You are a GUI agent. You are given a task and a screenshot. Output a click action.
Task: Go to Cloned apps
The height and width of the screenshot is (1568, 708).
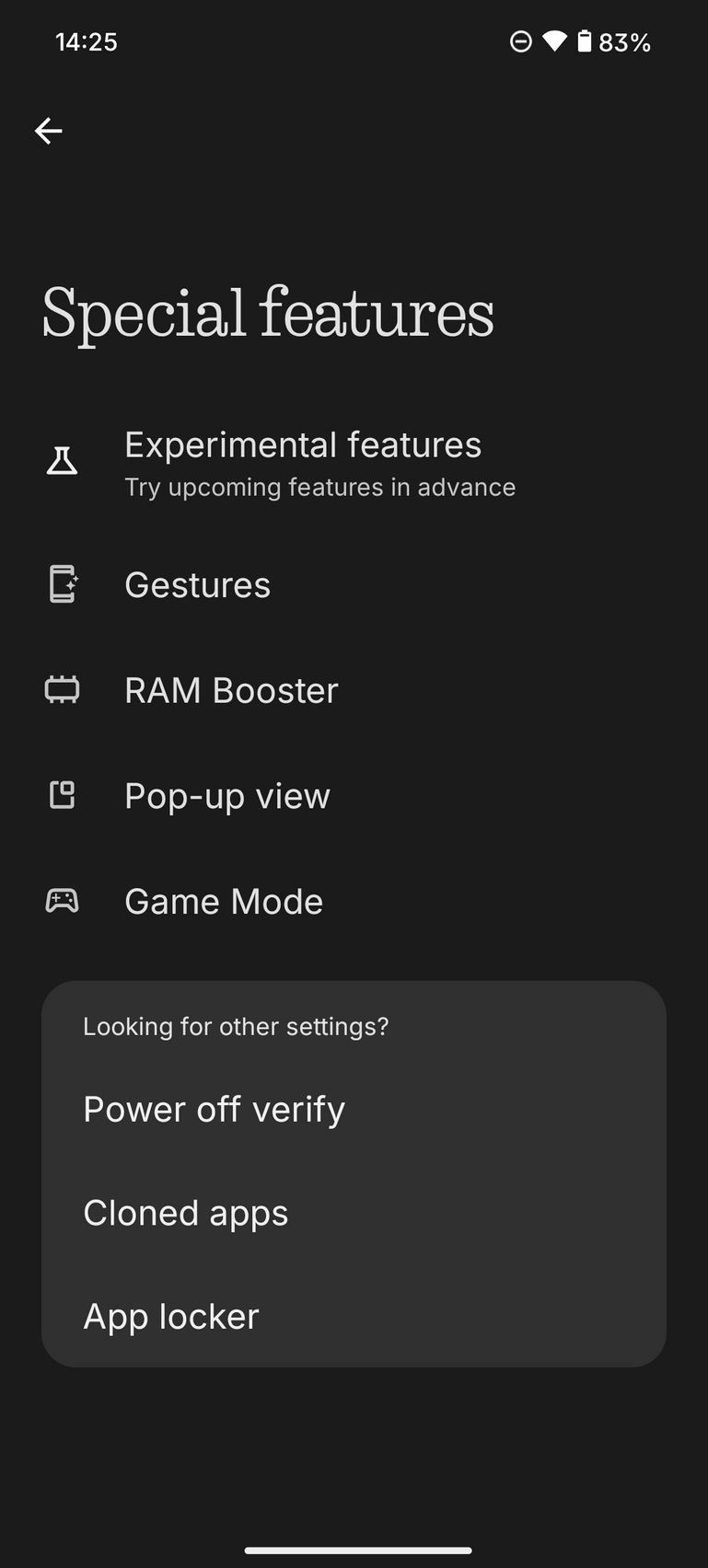coord(186,1214)
